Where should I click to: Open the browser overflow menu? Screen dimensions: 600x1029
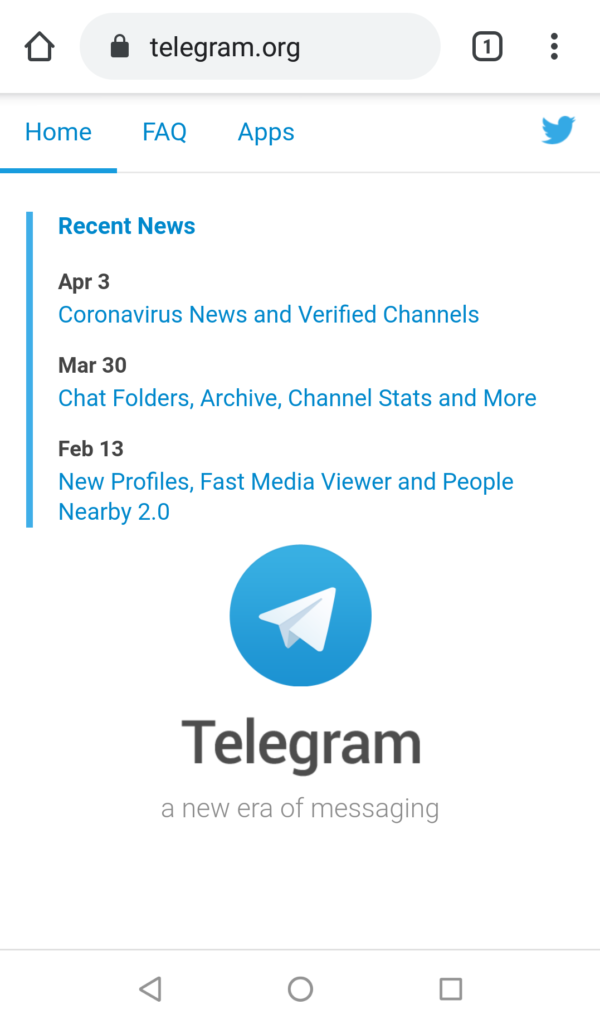[554, 46]
